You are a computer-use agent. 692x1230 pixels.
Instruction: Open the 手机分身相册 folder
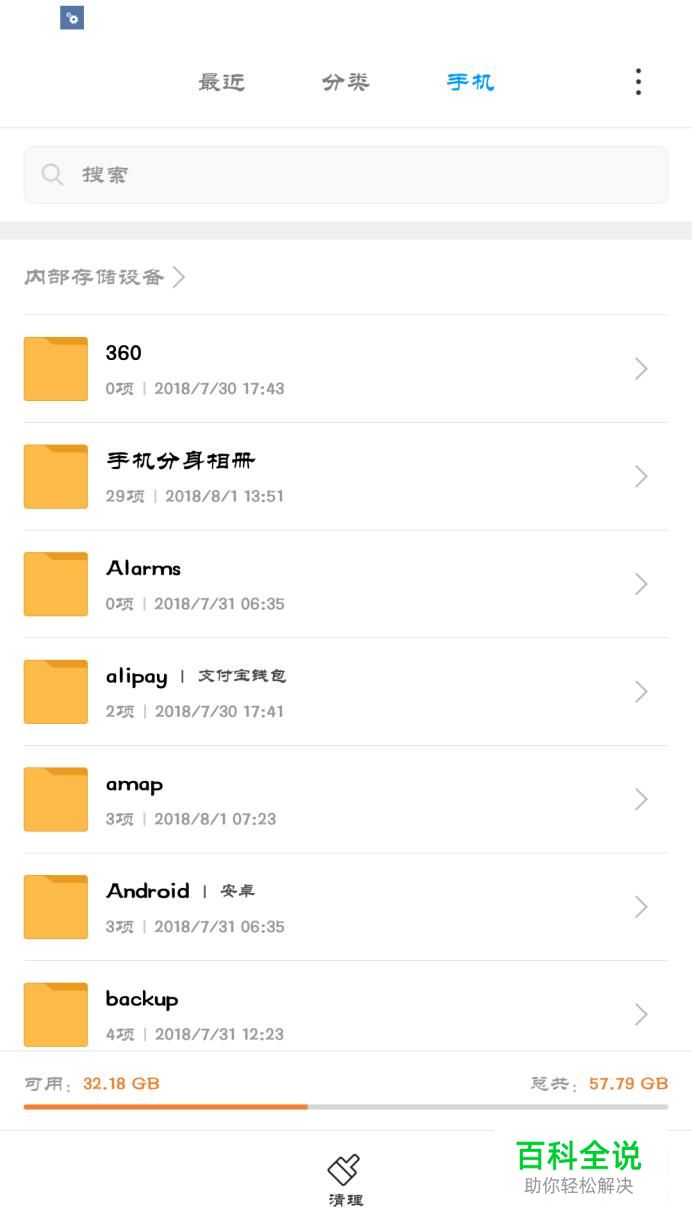click(x=346, y=476)
